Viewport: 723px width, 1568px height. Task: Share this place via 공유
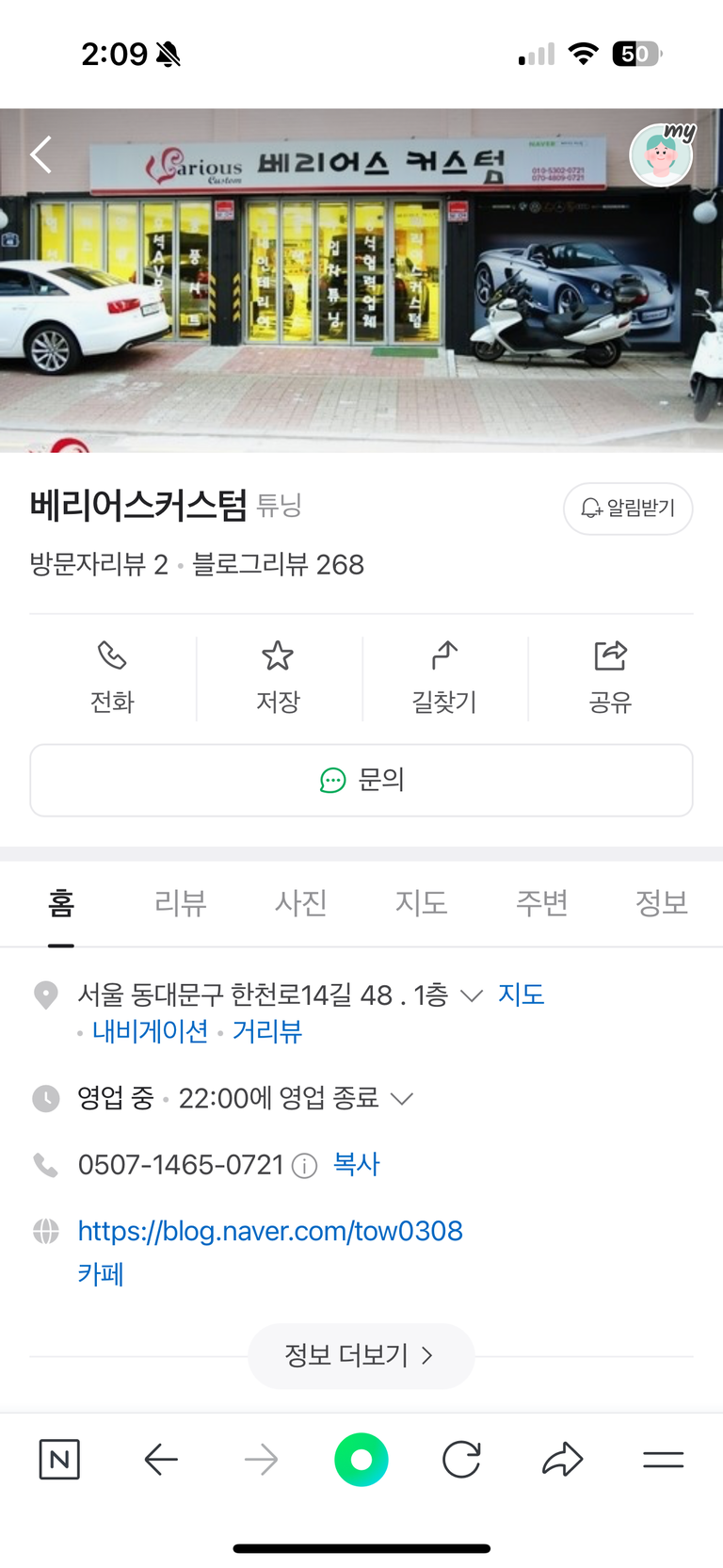(610, 677)
